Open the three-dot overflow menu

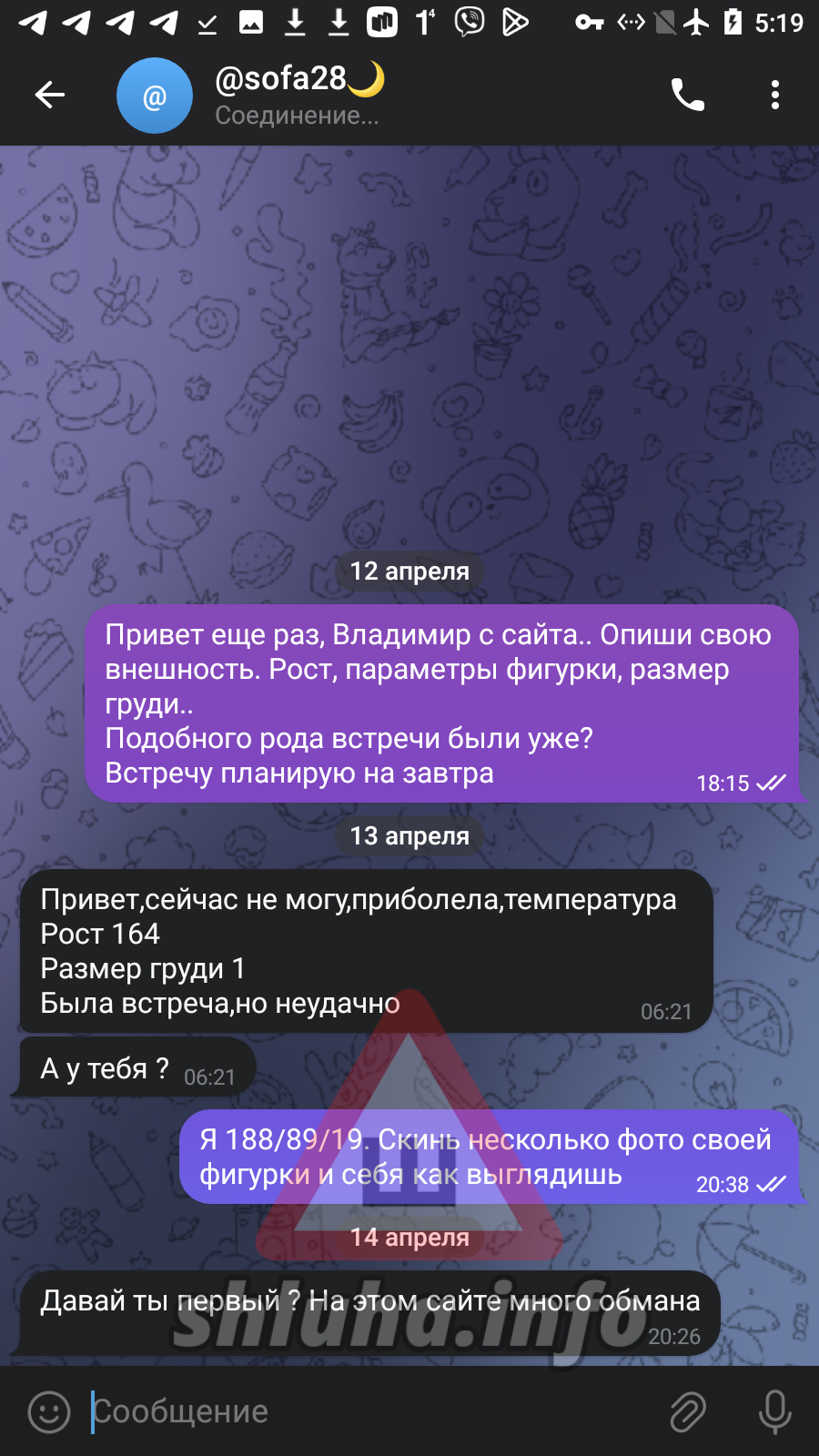tap(775, 95)
